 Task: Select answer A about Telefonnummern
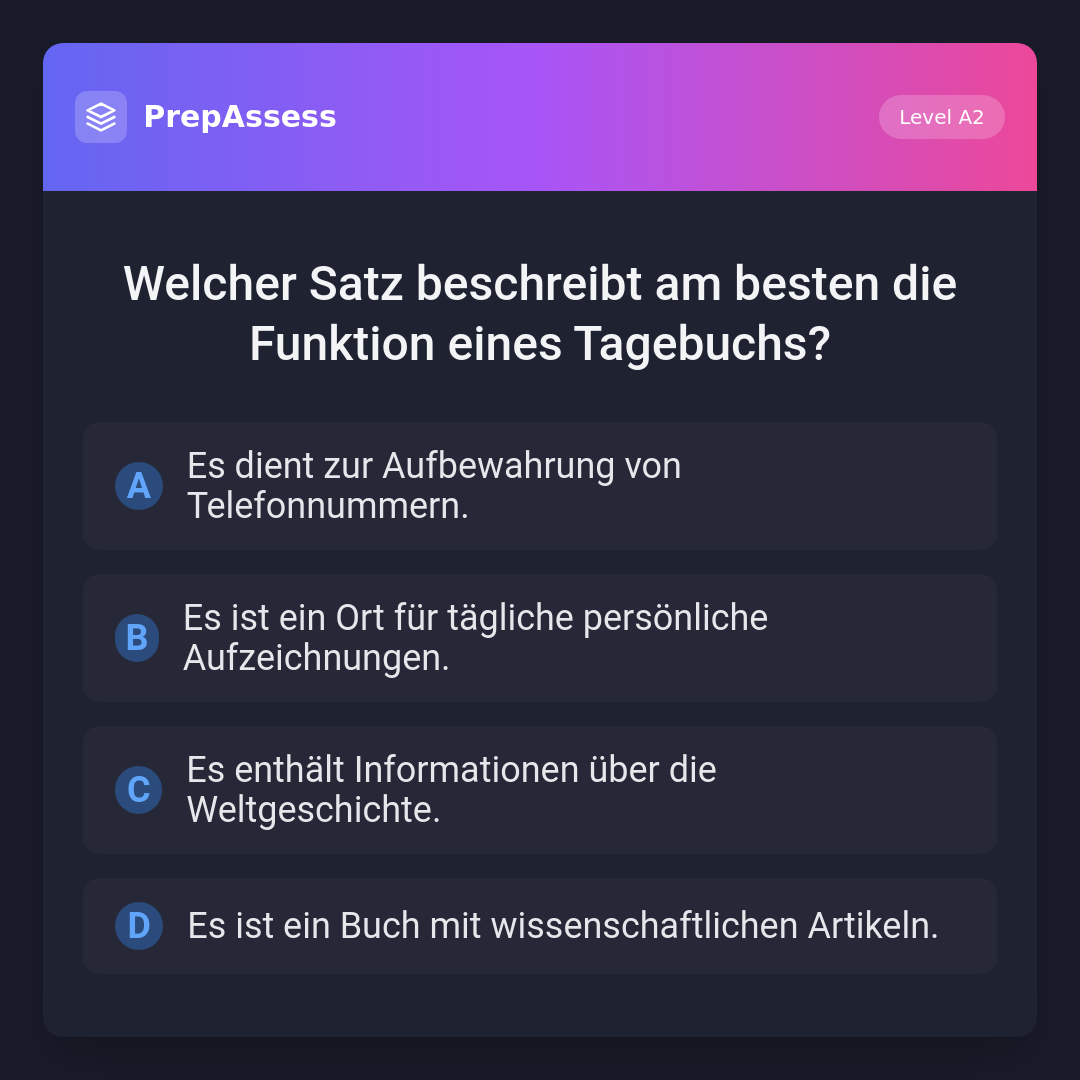[539, 486]
